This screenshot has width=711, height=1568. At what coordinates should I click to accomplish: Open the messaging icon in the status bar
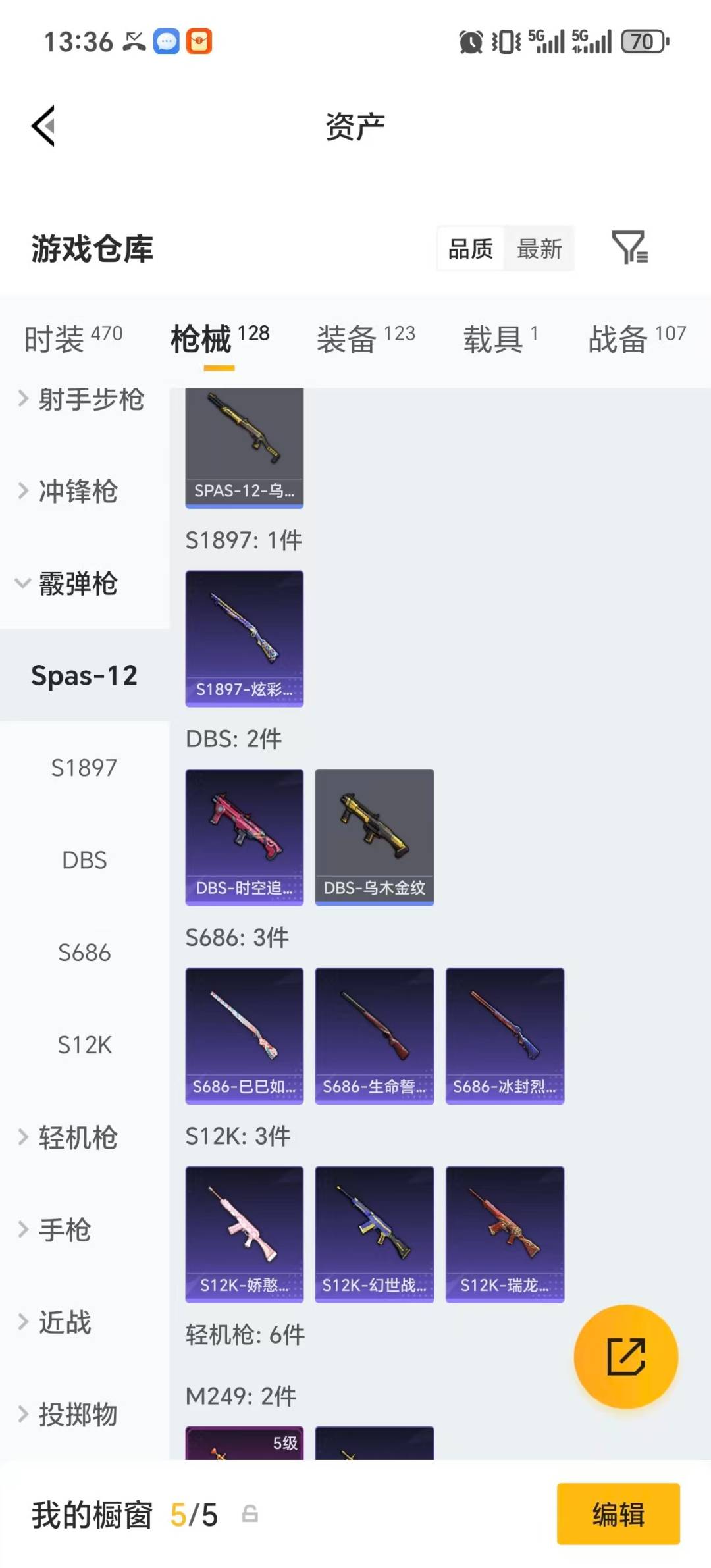coord(166,41)
